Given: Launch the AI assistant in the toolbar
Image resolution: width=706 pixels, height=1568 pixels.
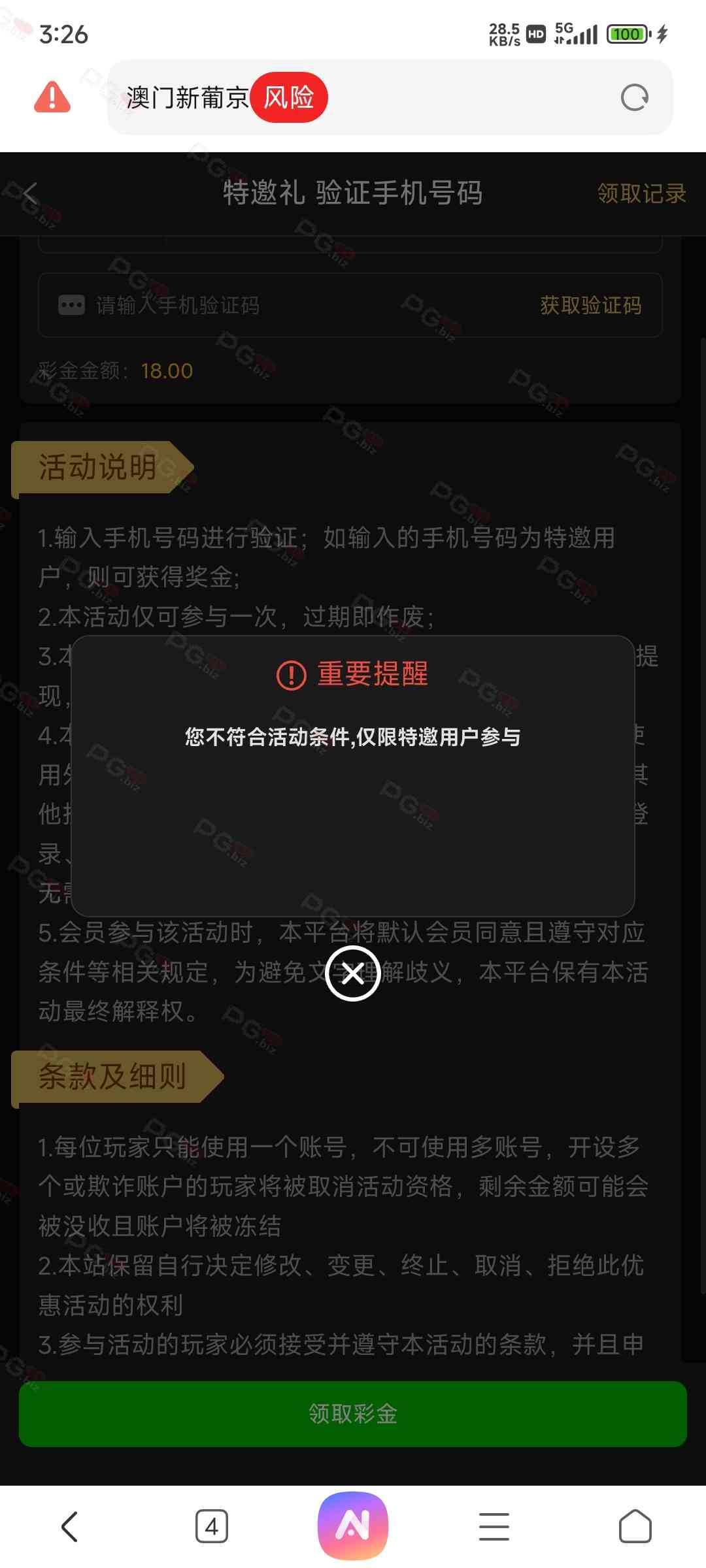Looking at the screenshot, I should pyautogui.click(x=353, y=1526).
